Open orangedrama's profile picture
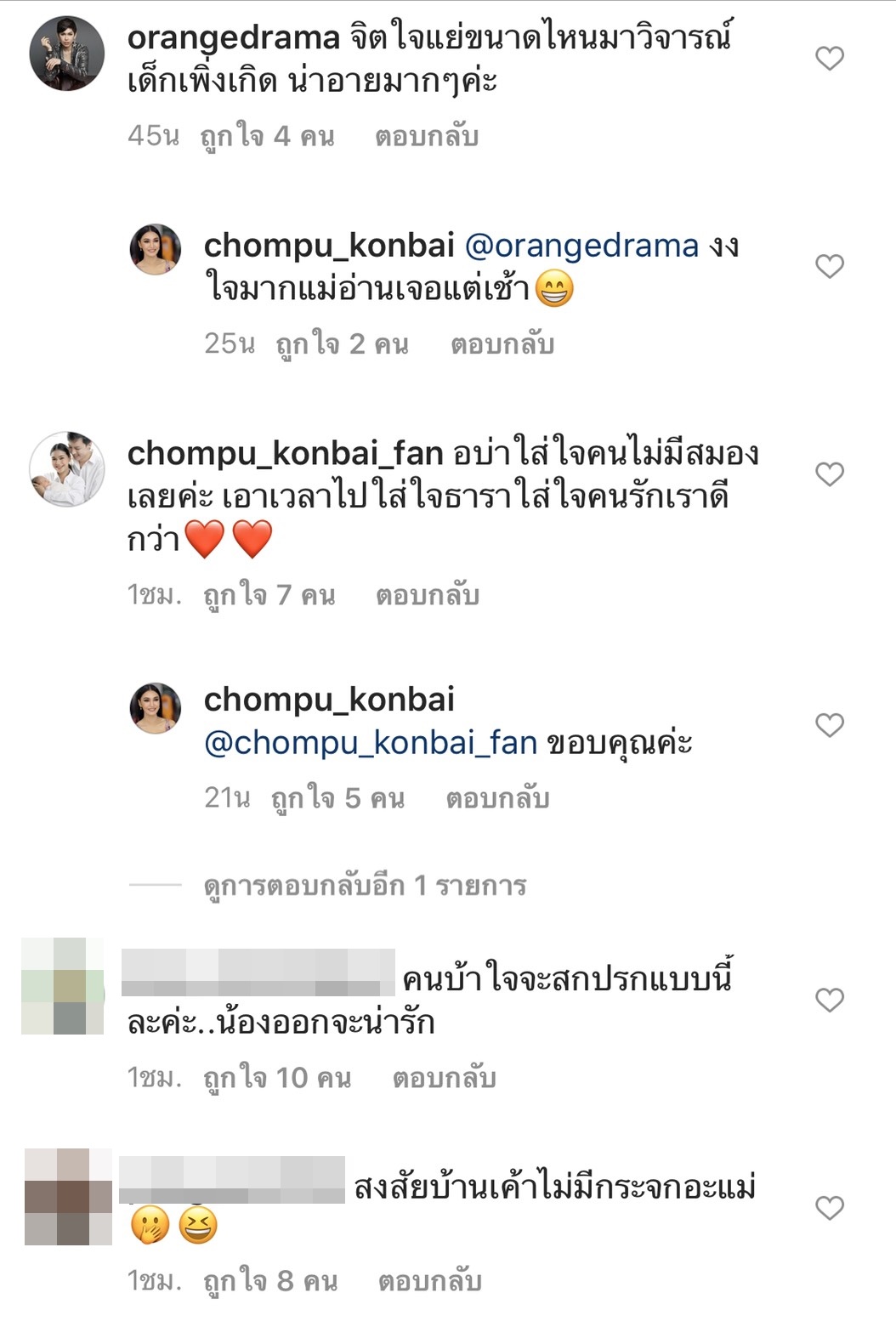This screenshot has height=1321, width=896. (x=67, y=53)
